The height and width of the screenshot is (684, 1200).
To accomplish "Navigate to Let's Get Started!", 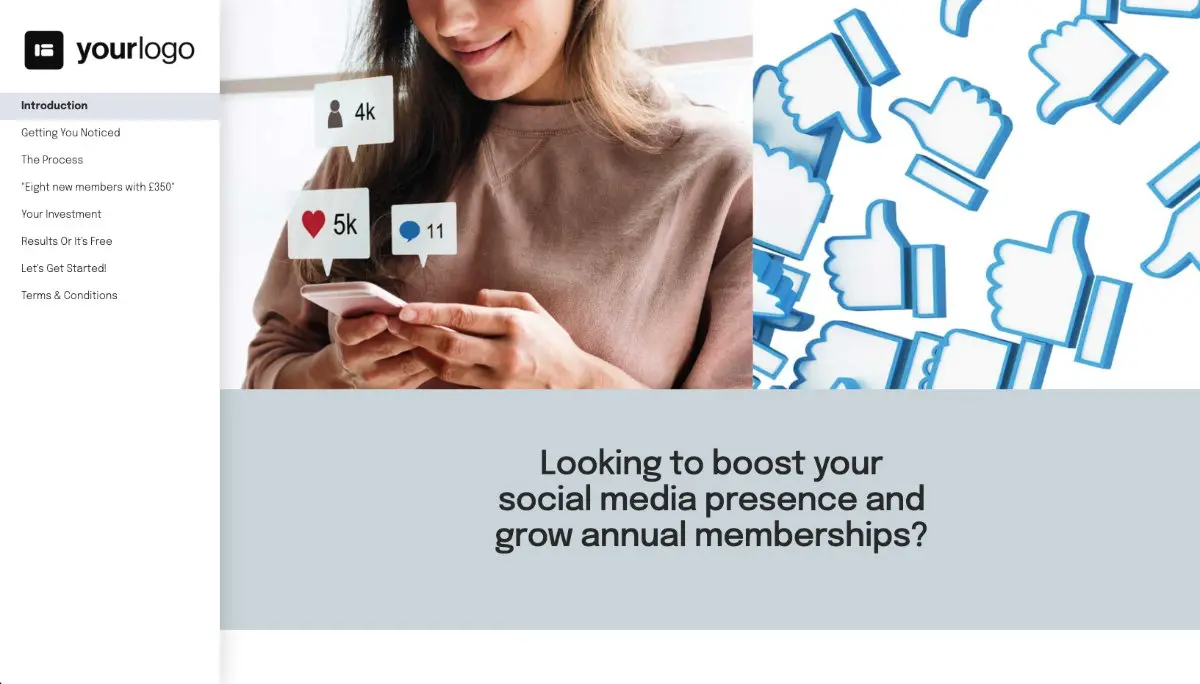I will 63,268.
